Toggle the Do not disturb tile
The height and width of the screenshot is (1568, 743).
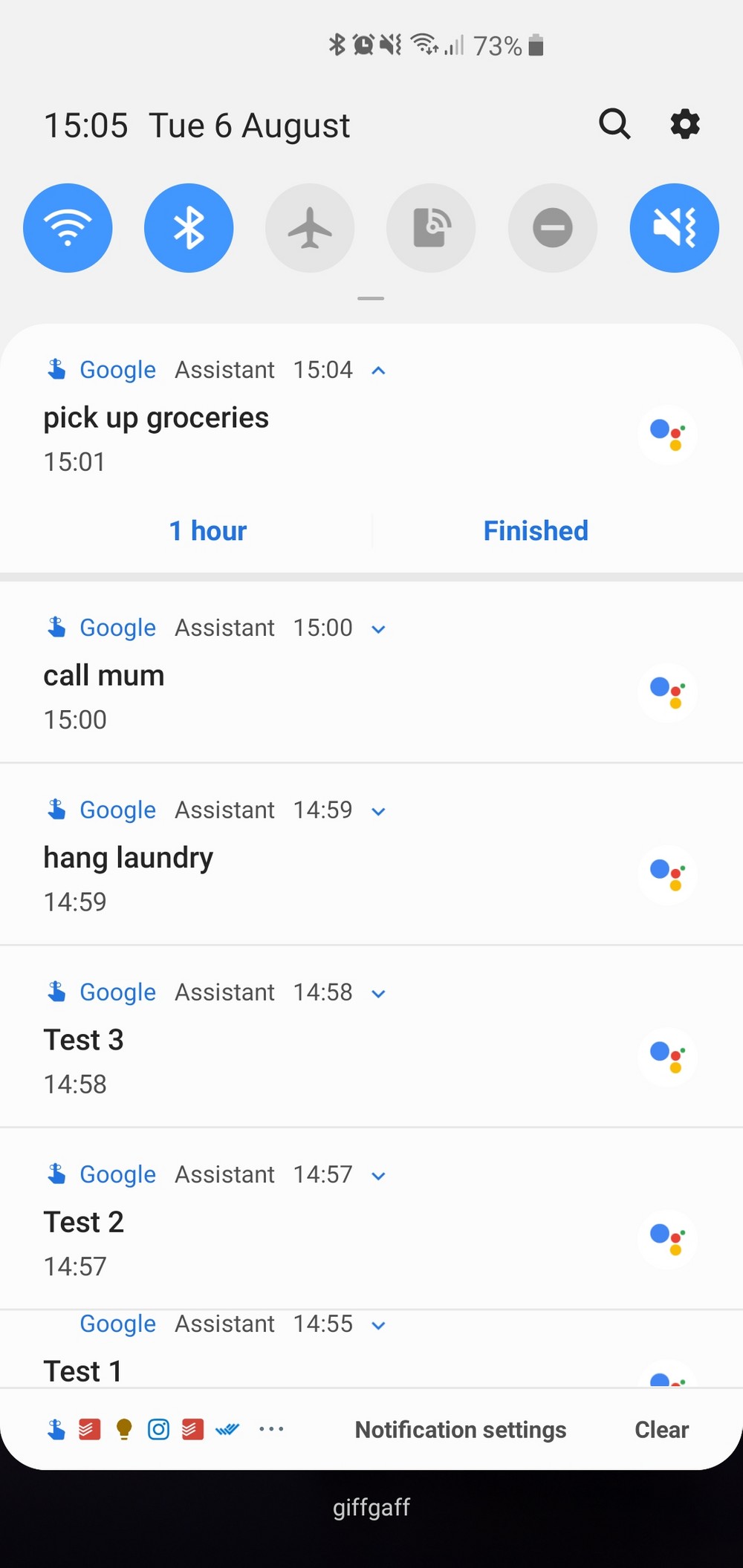pyautogui.click(x=553, y=227)
